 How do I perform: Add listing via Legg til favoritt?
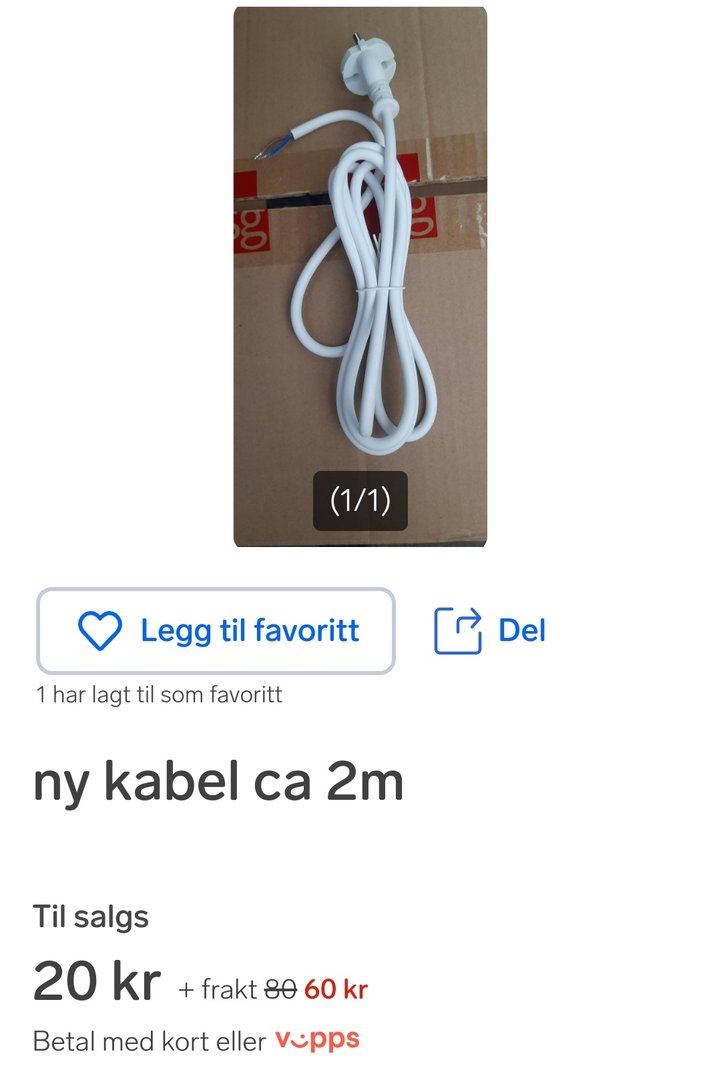(216, 631)
